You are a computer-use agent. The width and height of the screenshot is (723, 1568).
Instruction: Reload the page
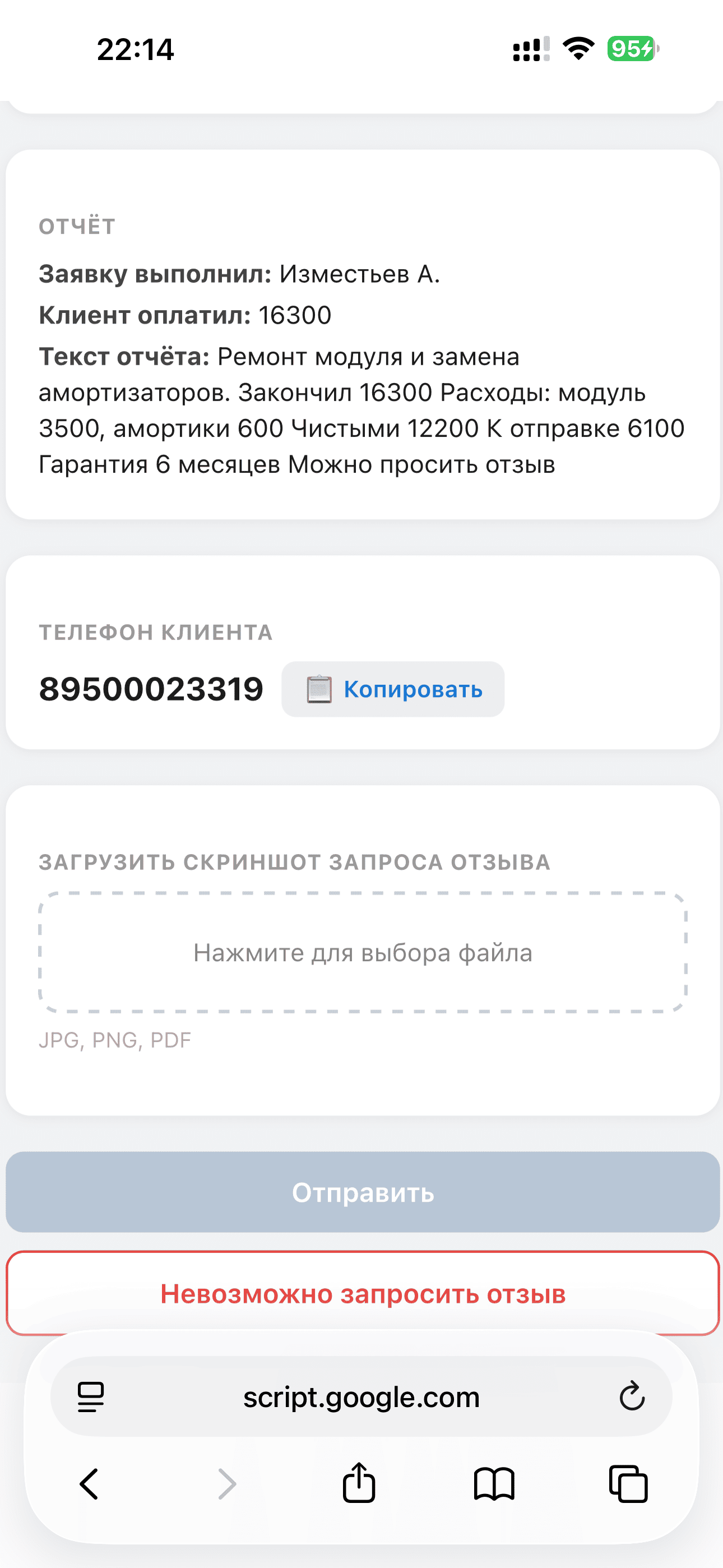[632, 1396]
